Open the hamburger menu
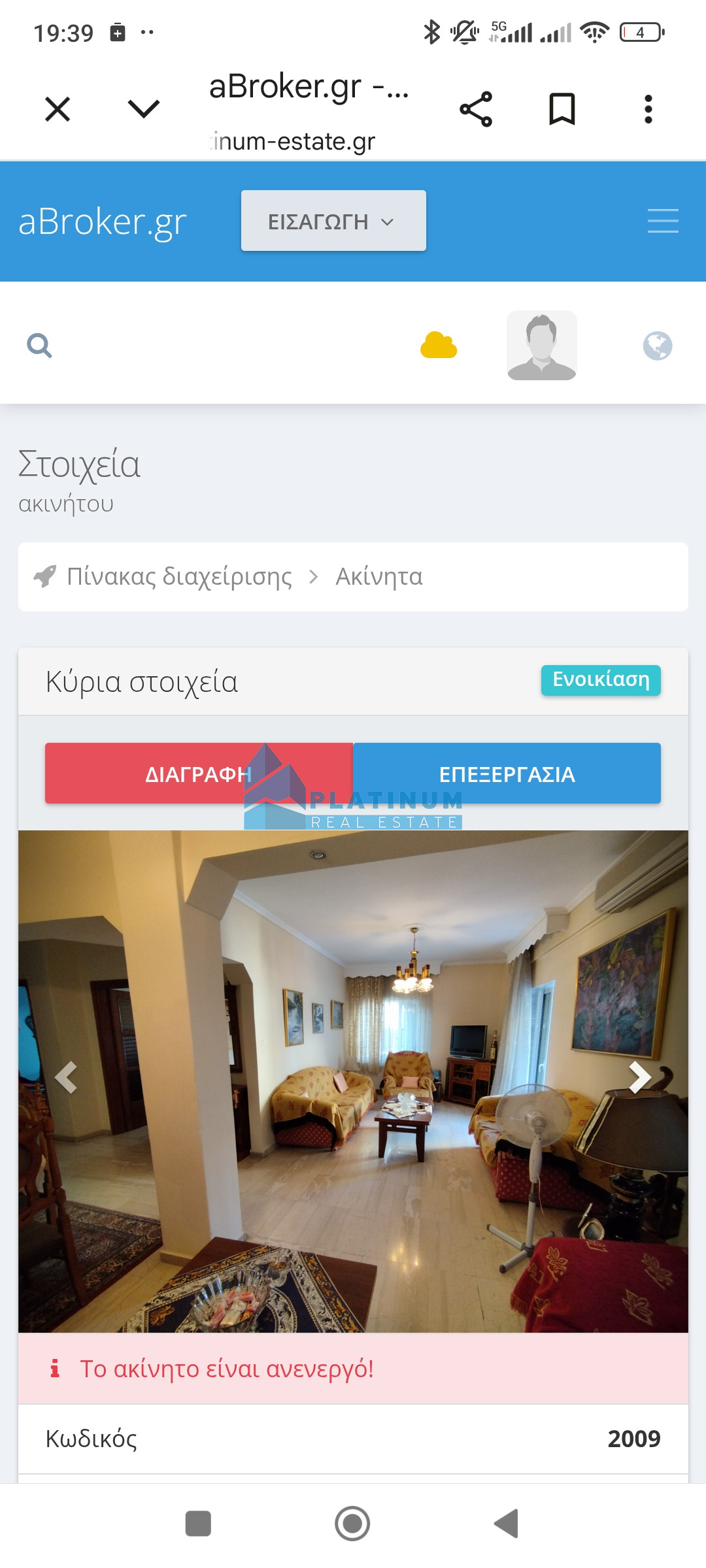The image size is (706, 1568). (663, 221)
